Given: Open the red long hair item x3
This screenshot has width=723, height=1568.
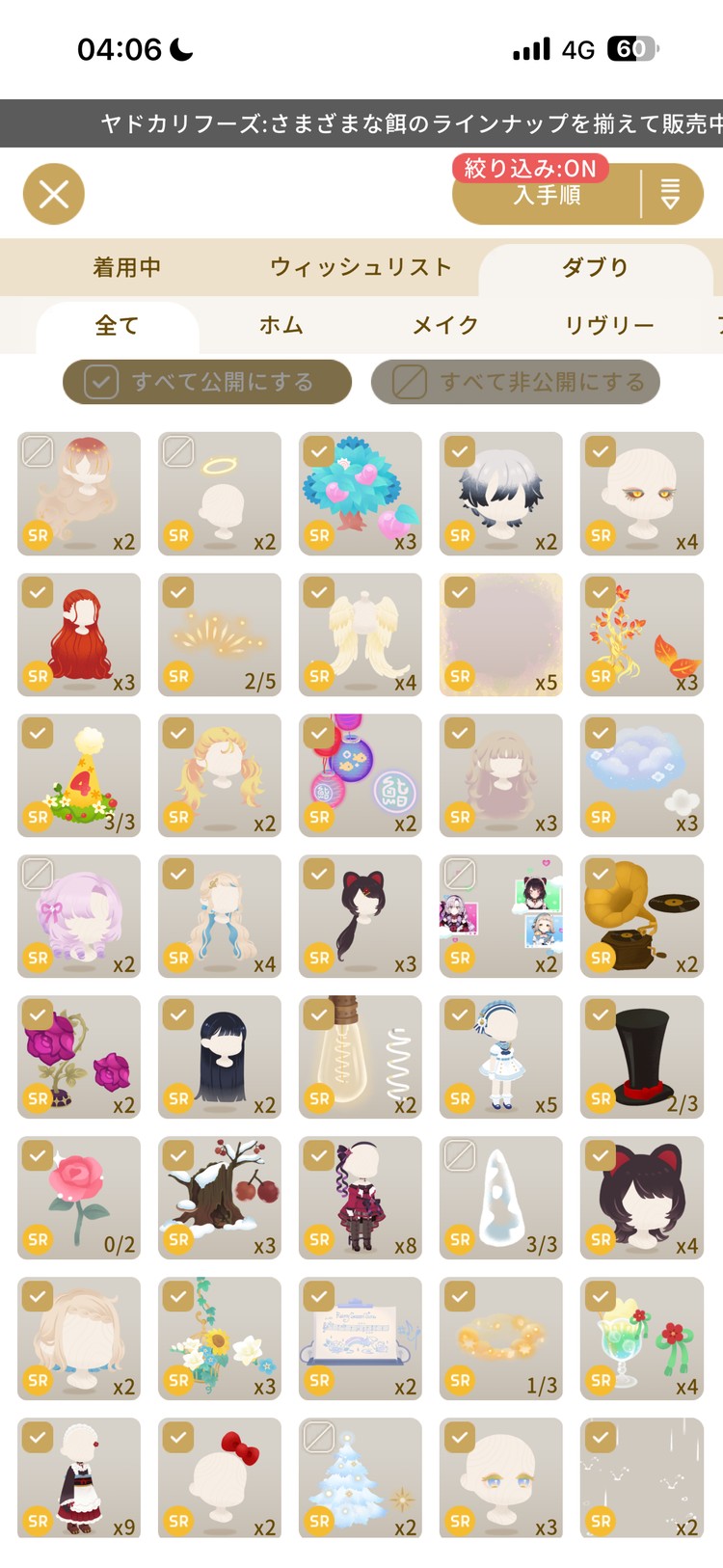Looking at the screenshot, I should [79, 635].
